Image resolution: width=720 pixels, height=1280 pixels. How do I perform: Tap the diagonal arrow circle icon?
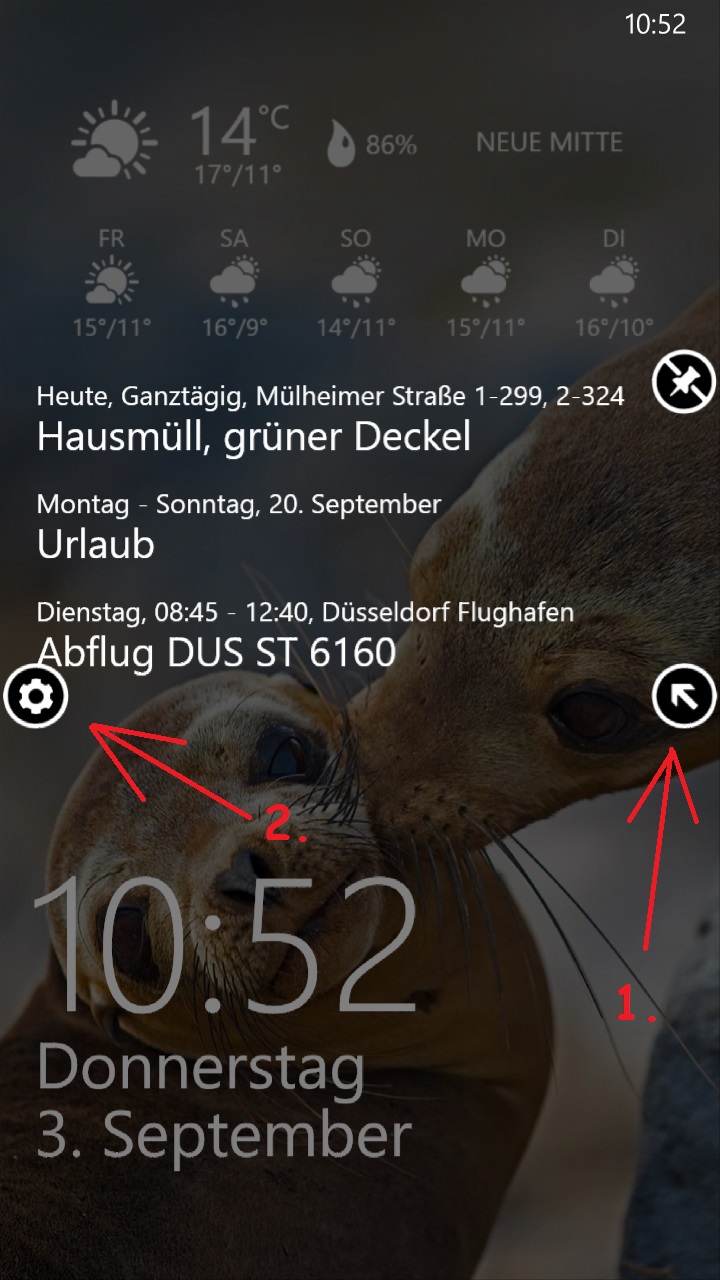[685, 696]
